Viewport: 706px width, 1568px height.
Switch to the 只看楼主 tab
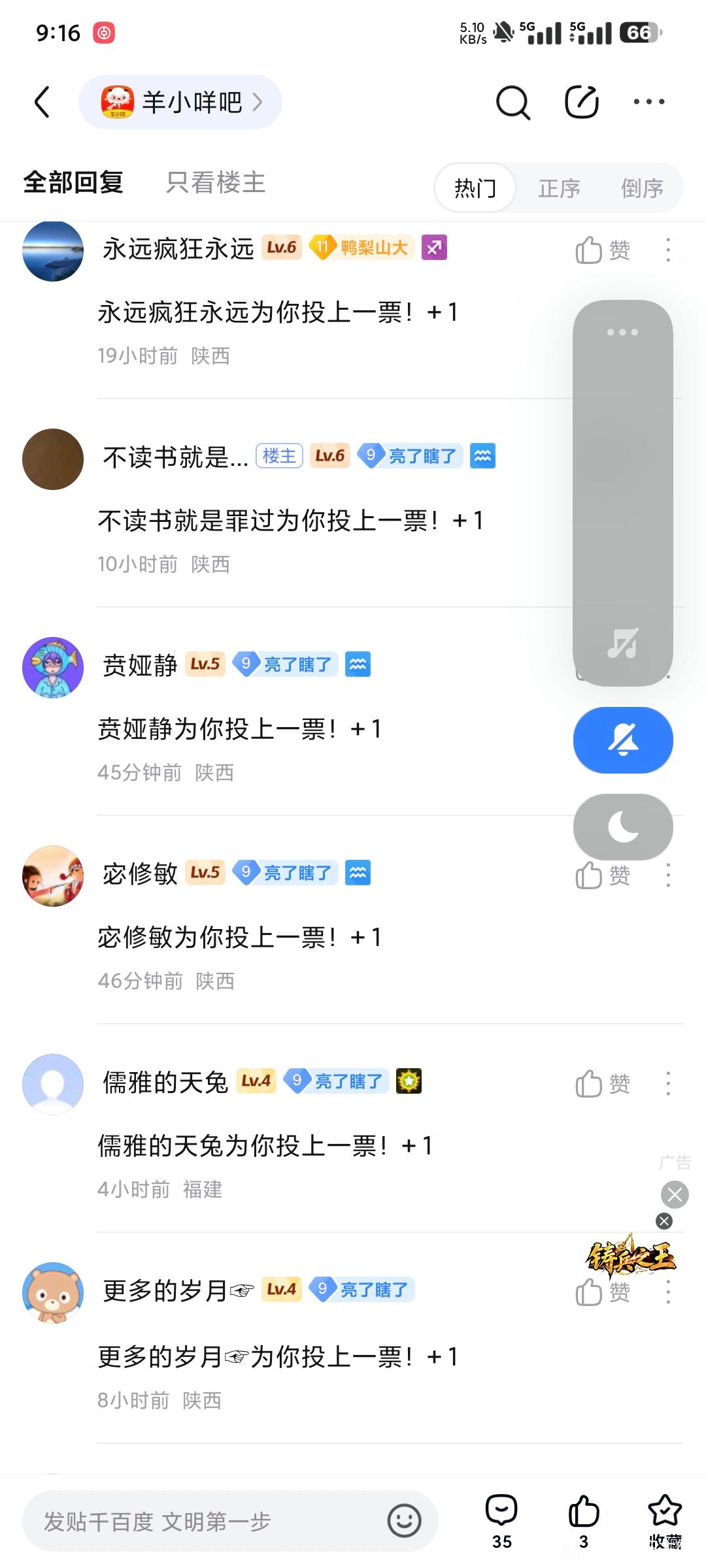point(215,182)
